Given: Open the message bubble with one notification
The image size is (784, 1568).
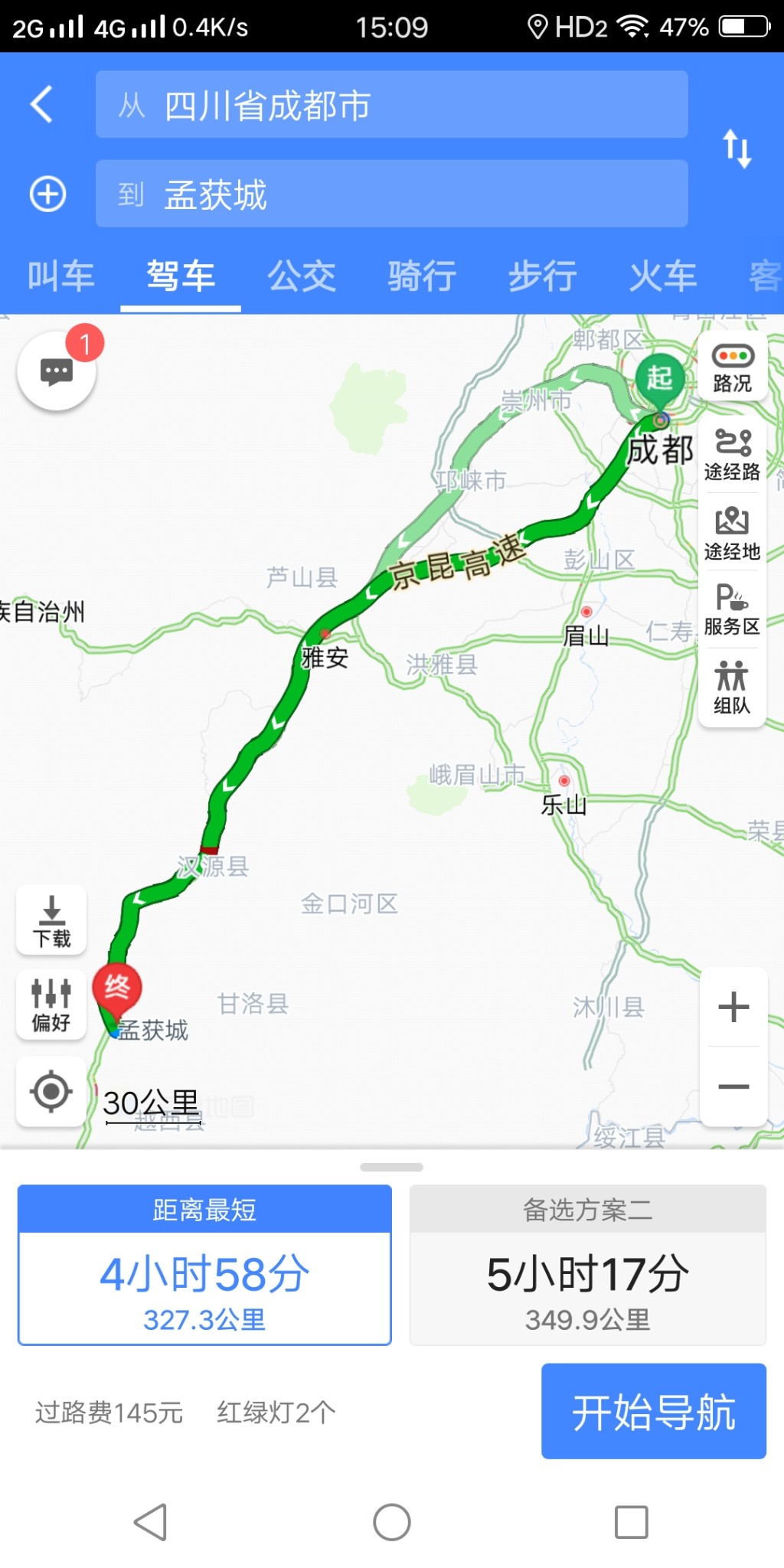Looking at the screenshot, I should click(x=57, y=372).
